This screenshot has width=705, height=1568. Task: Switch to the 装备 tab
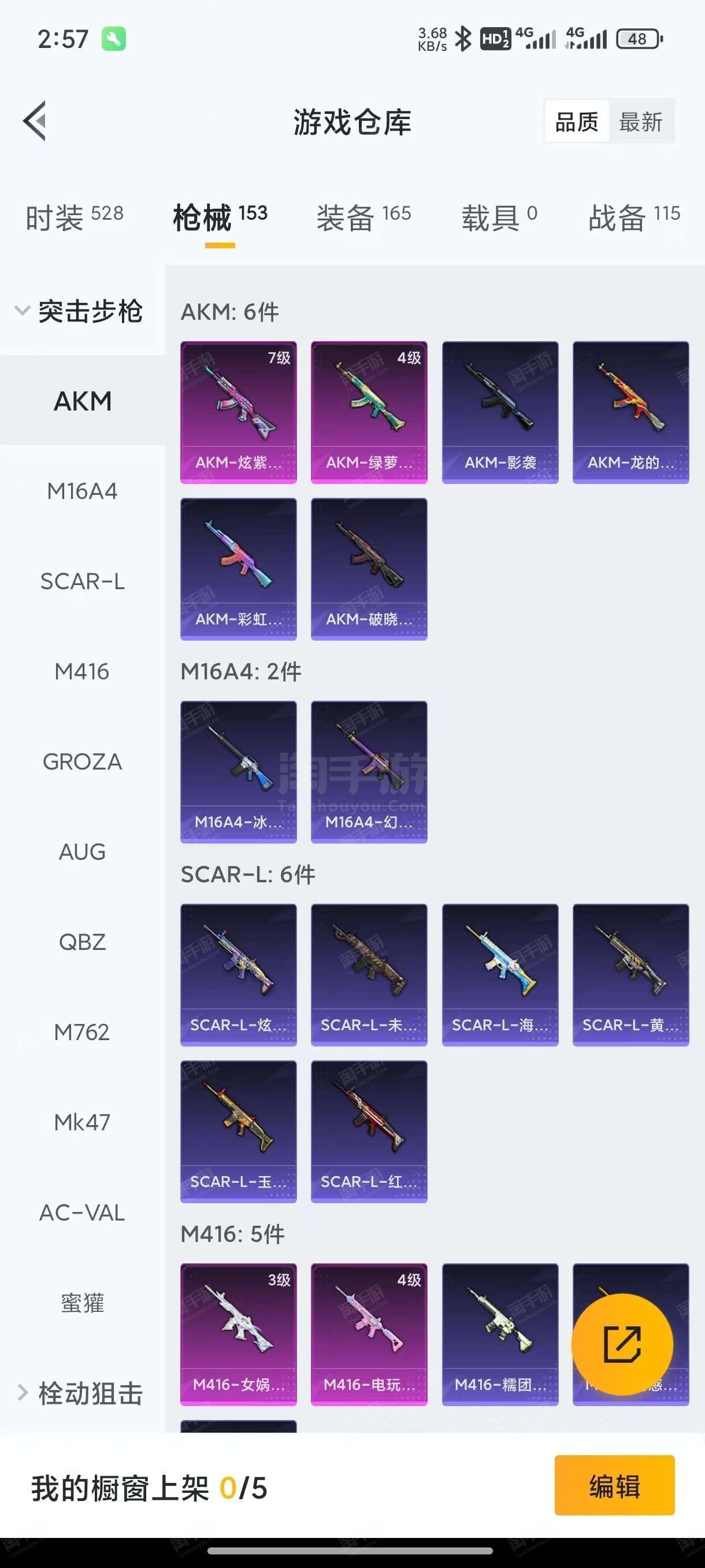point(363,217)
